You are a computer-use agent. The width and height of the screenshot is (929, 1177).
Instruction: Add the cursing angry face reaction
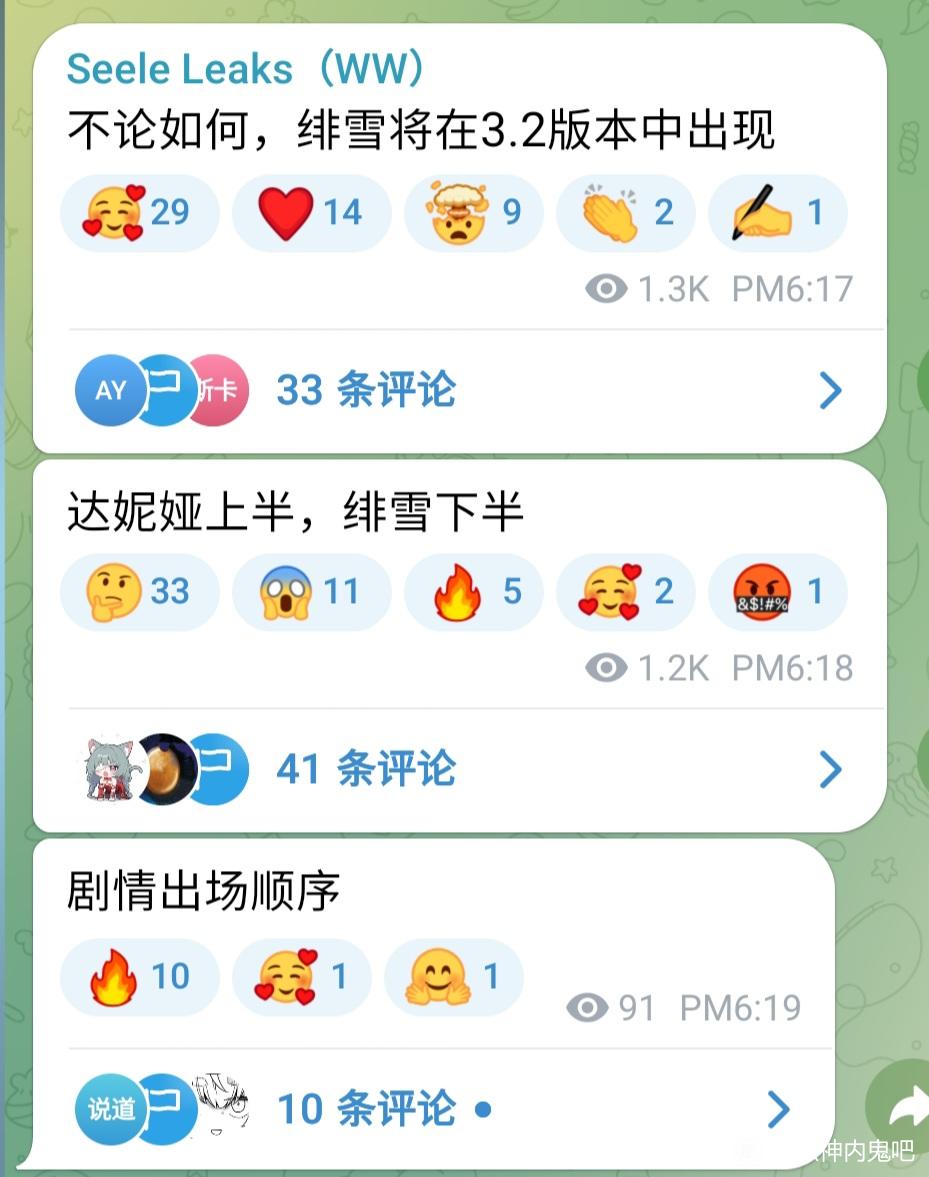click(x=777, y=592)
